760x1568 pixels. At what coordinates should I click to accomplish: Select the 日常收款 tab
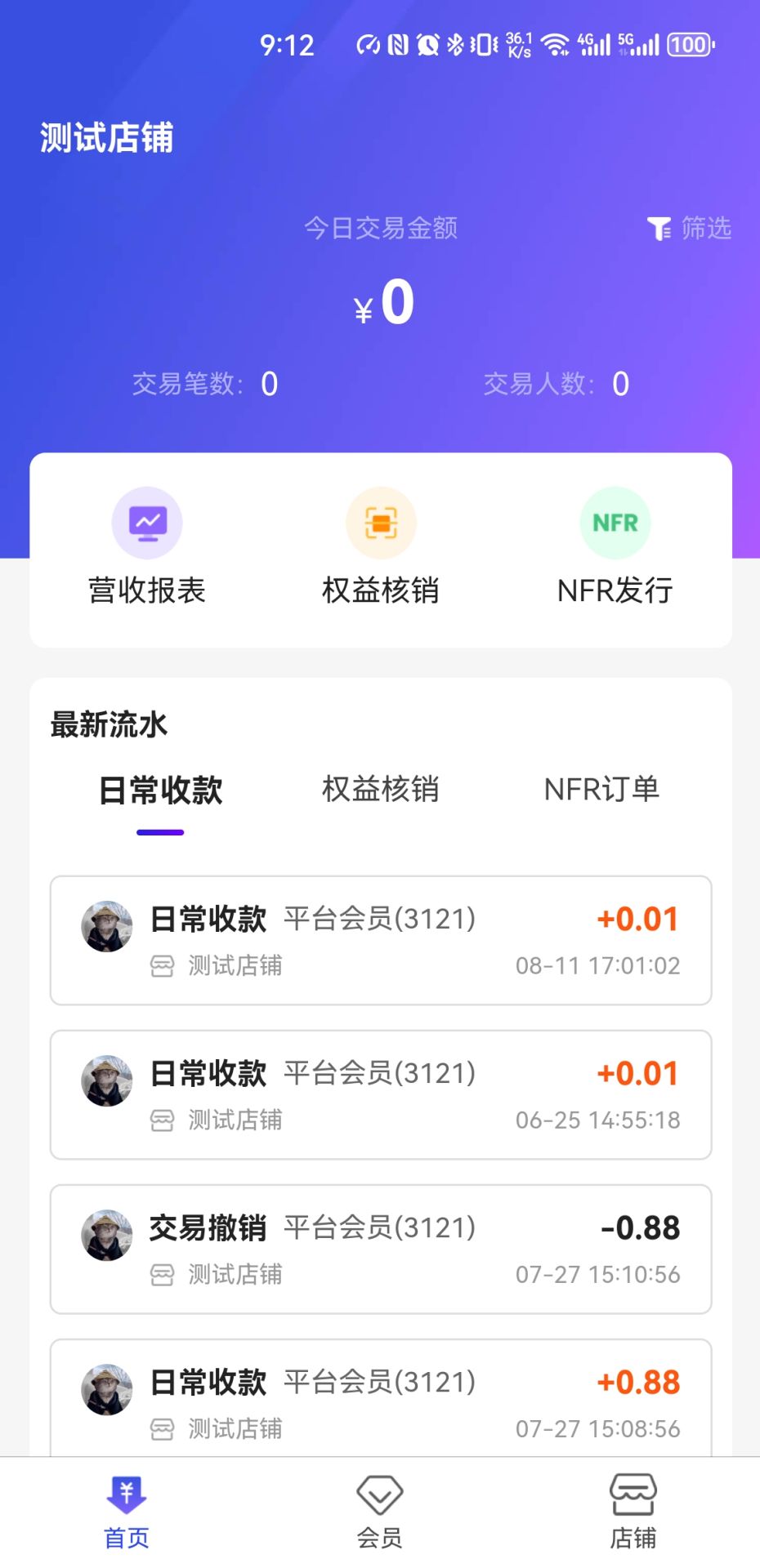[x=160, y=790]
